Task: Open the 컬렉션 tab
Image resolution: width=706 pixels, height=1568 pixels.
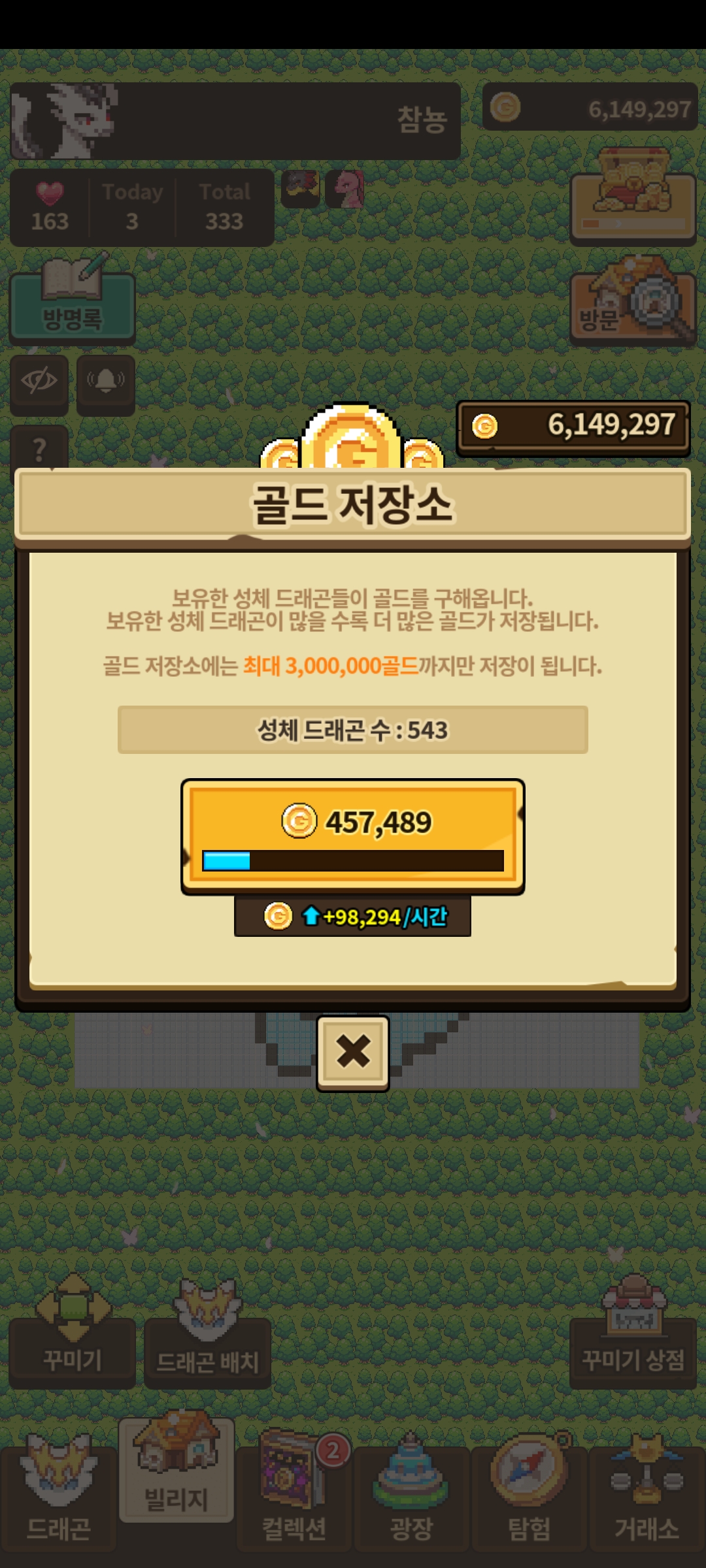Action: [x=294, y=1496]
